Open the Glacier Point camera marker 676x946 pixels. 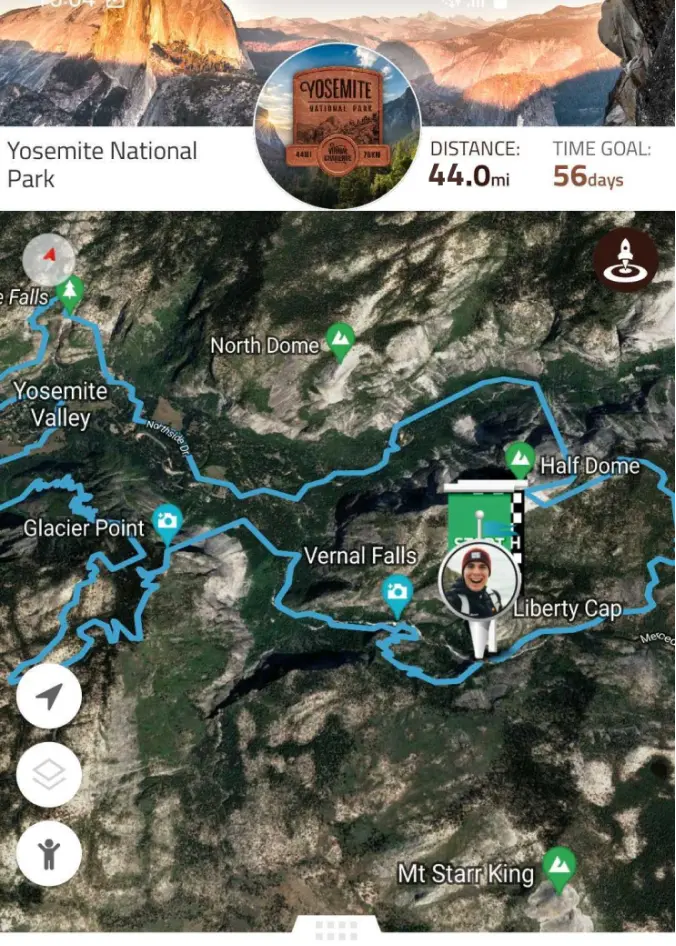pos(167,521)
